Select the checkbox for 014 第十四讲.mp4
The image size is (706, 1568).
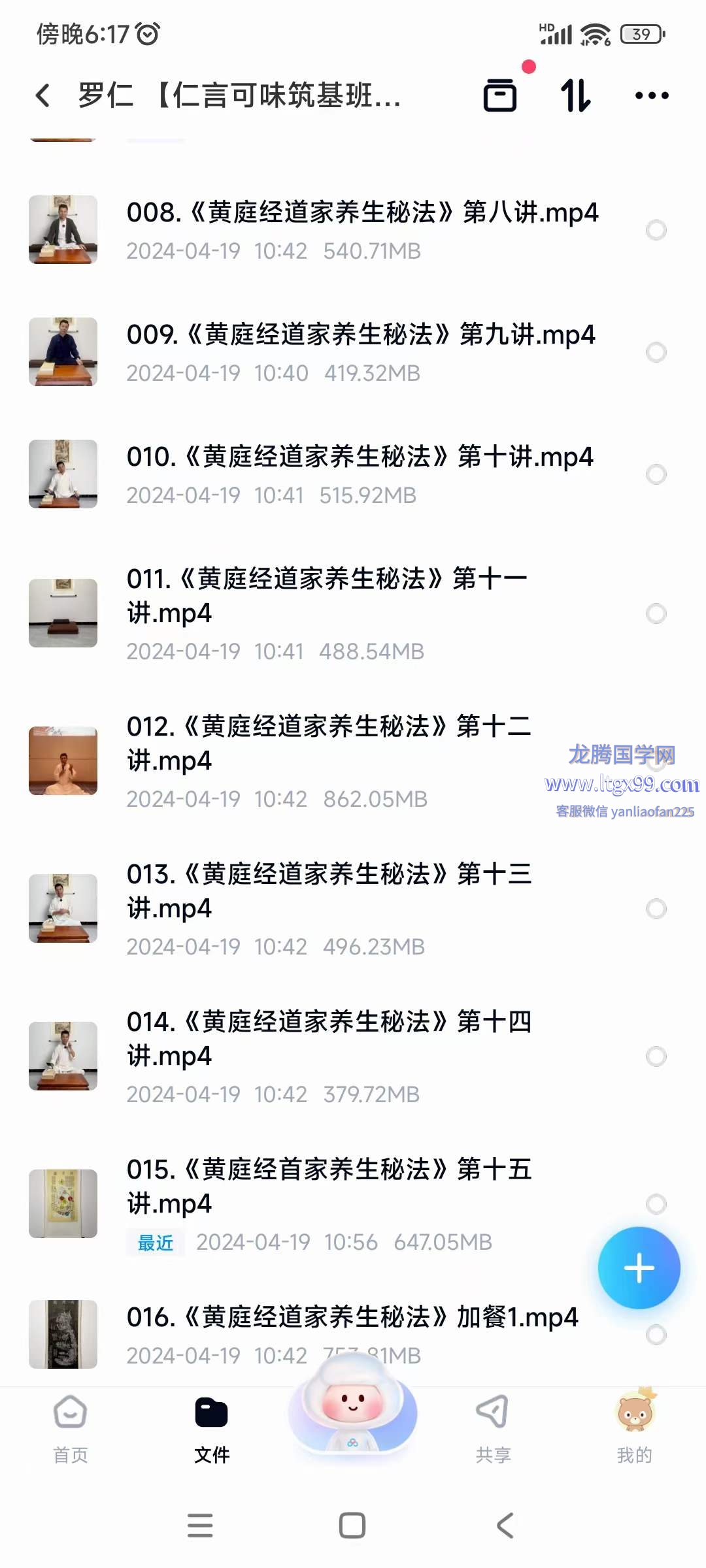point(656,1056)
